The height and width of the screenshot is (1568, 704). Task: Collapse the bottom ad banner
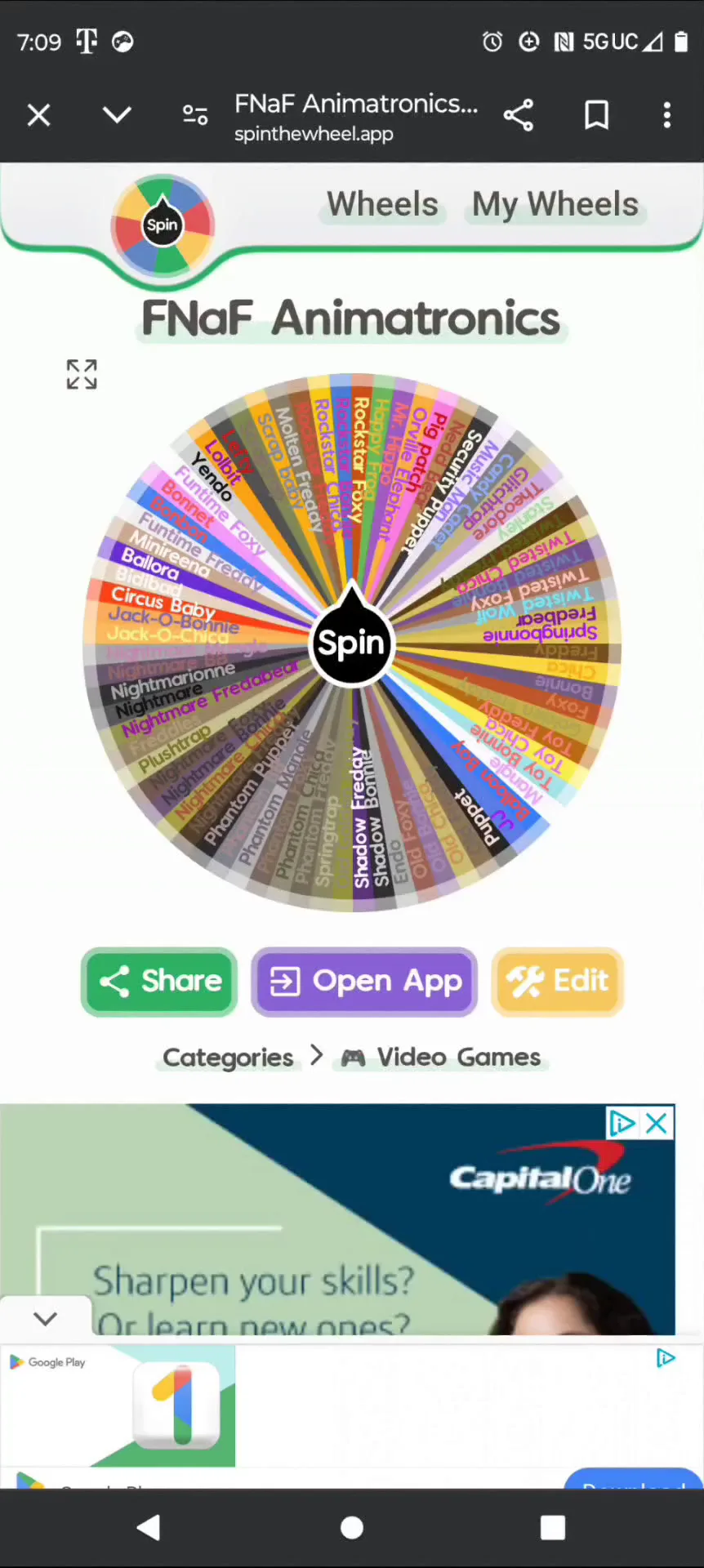(x=46, y=1318)
